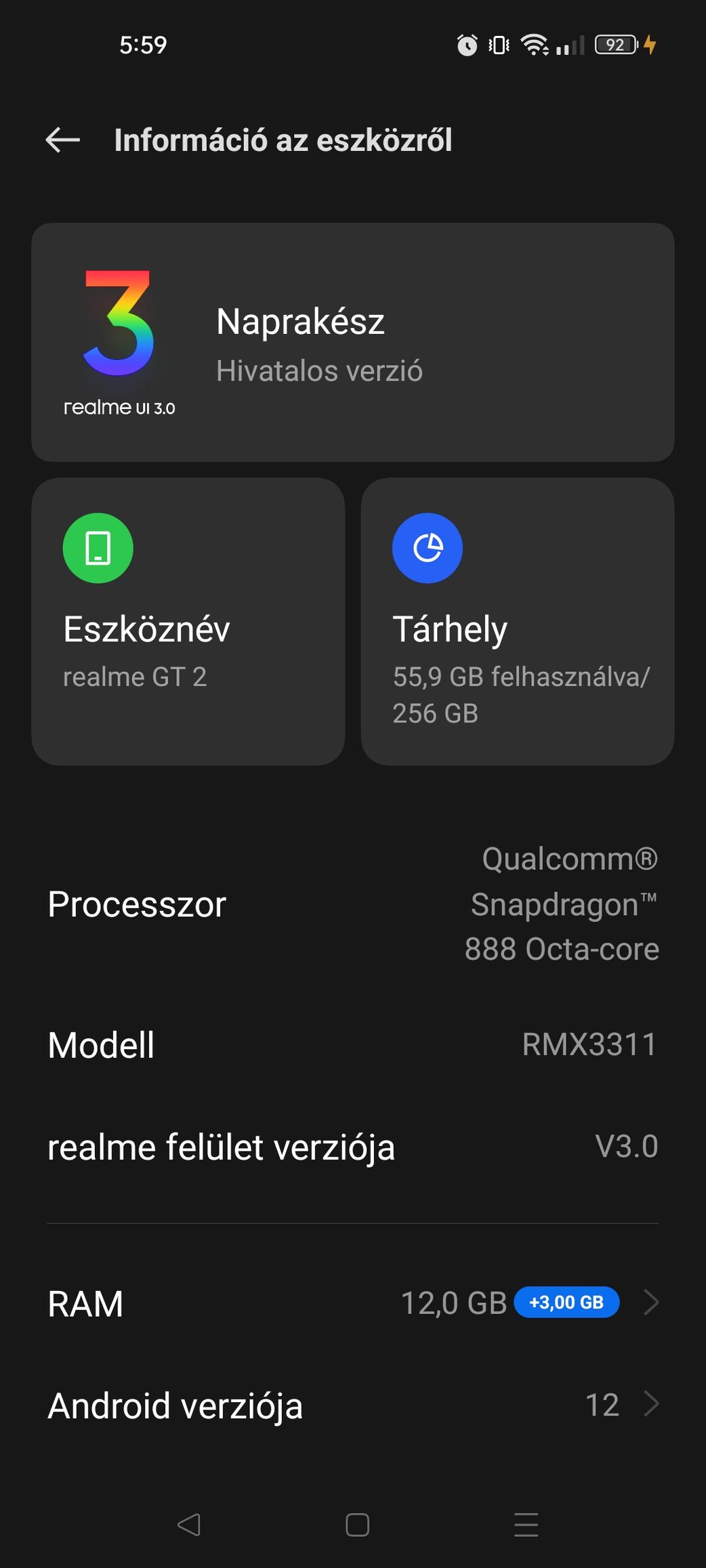Open the RAM row
Image resolution: width=706 pixels, height=1568 pixels.
pos(352,1302)
